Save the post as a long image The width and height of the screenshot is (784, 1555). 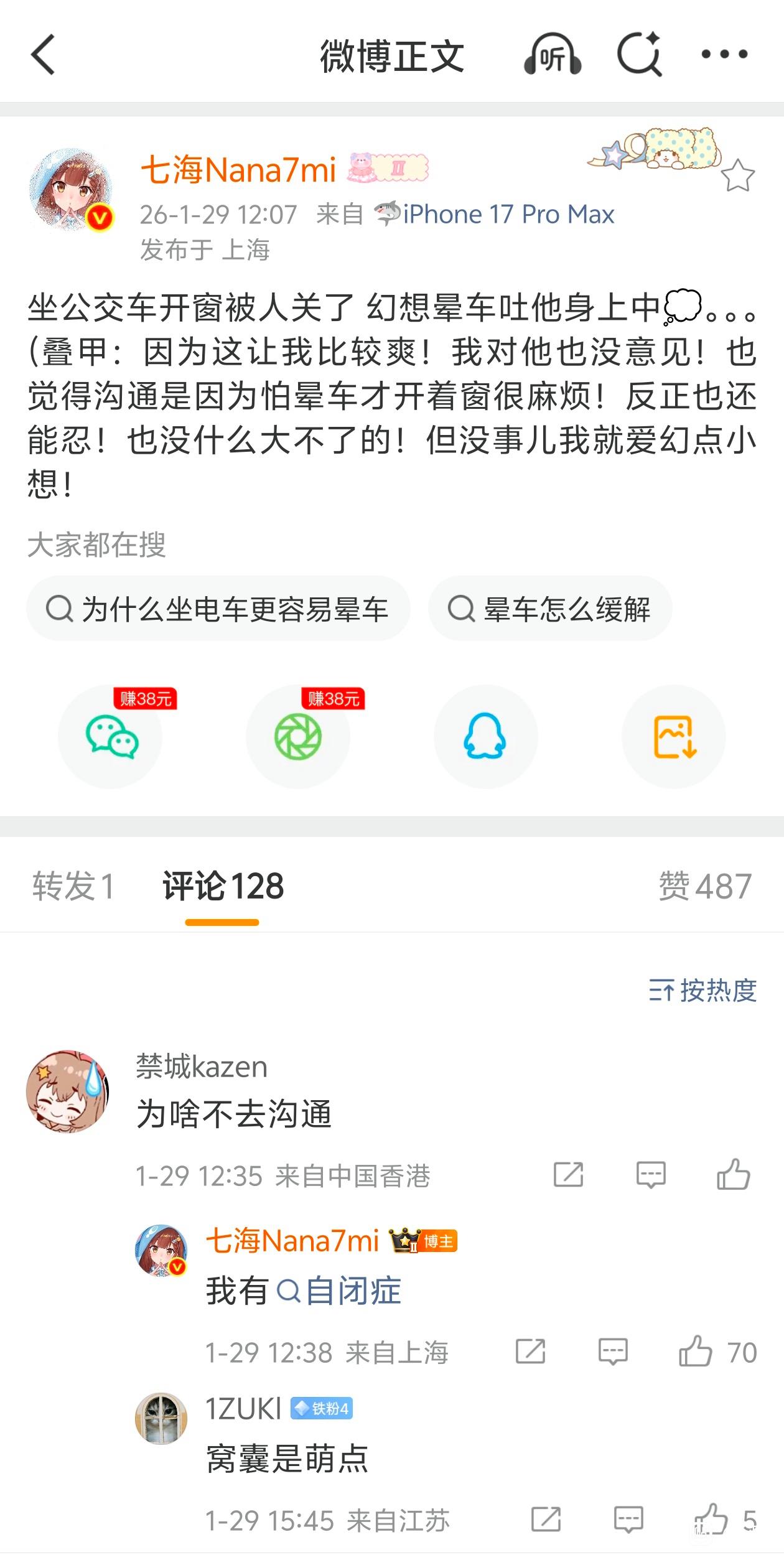tap(674, 737)
